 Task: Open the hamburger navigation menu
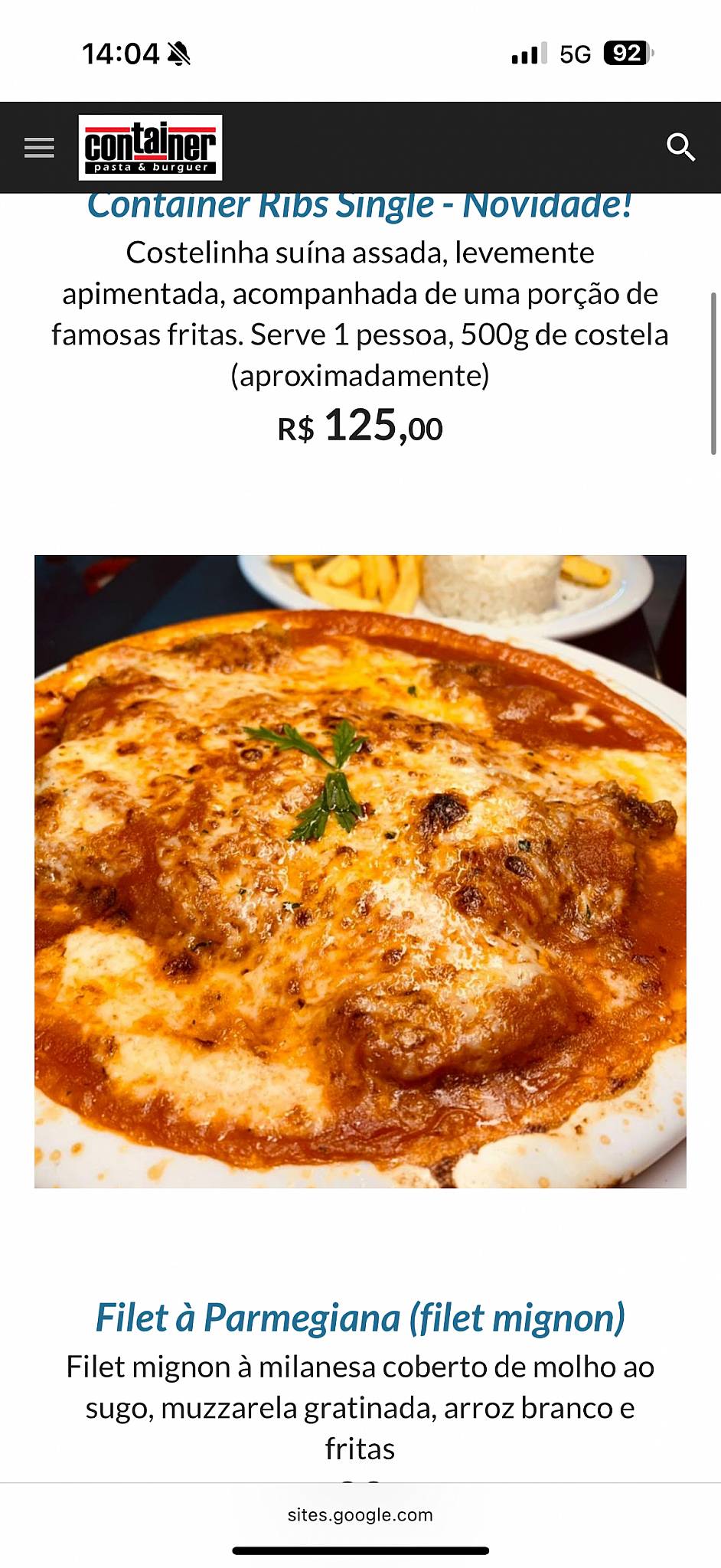tap(38, 148)
